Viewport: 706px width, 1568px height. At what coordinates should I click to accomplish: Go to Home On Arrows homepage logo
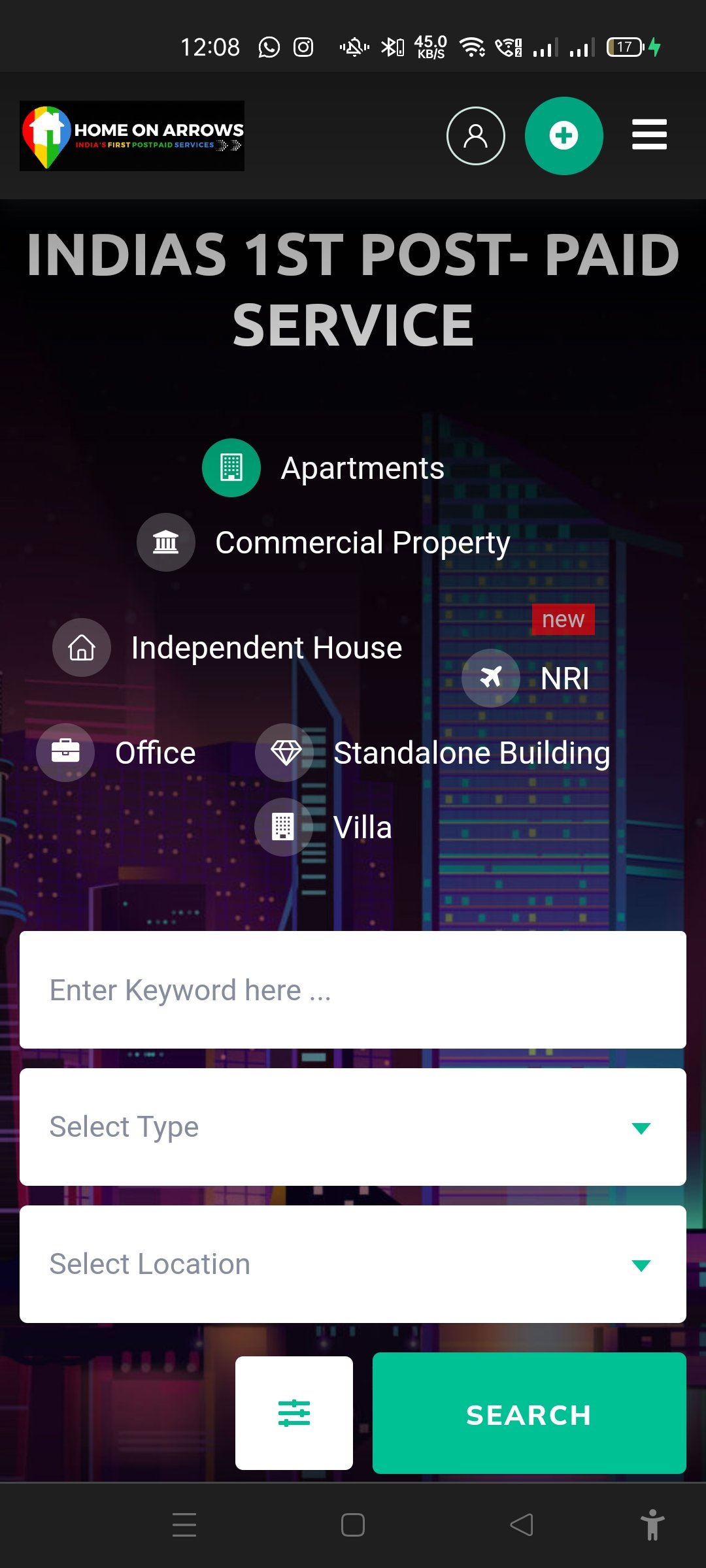click(x=132, y=136)
